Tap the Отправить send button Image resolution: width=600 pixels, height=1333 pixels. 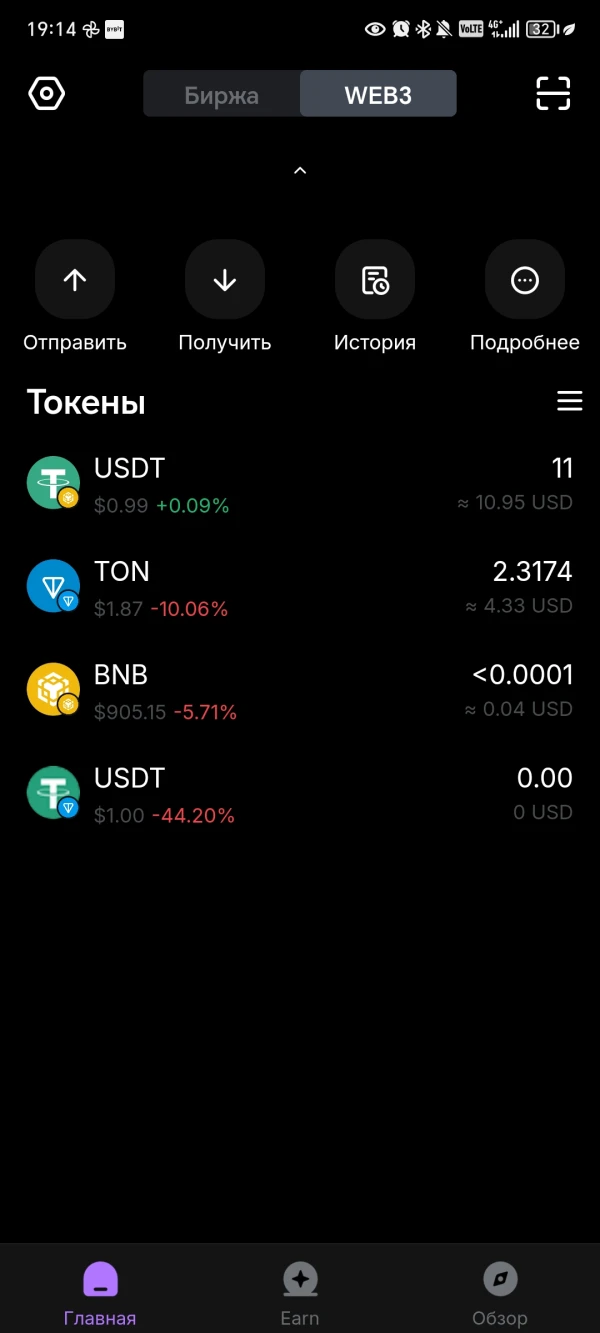click(x=75, y=297)
